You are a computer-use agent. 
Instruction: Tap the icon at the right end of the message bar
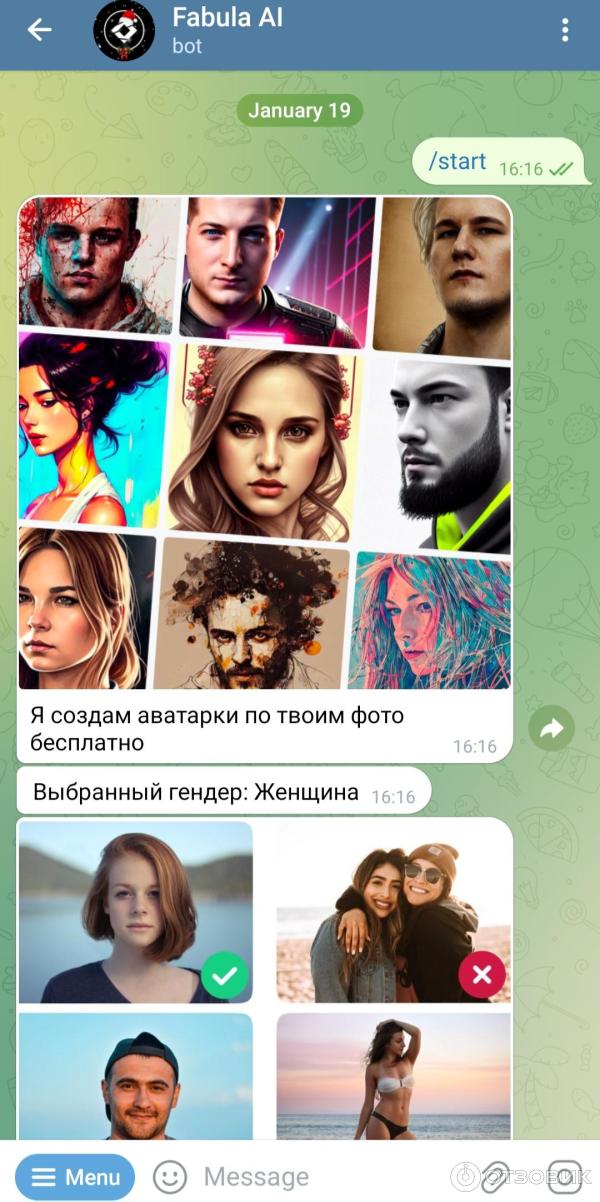(564, 1177)
